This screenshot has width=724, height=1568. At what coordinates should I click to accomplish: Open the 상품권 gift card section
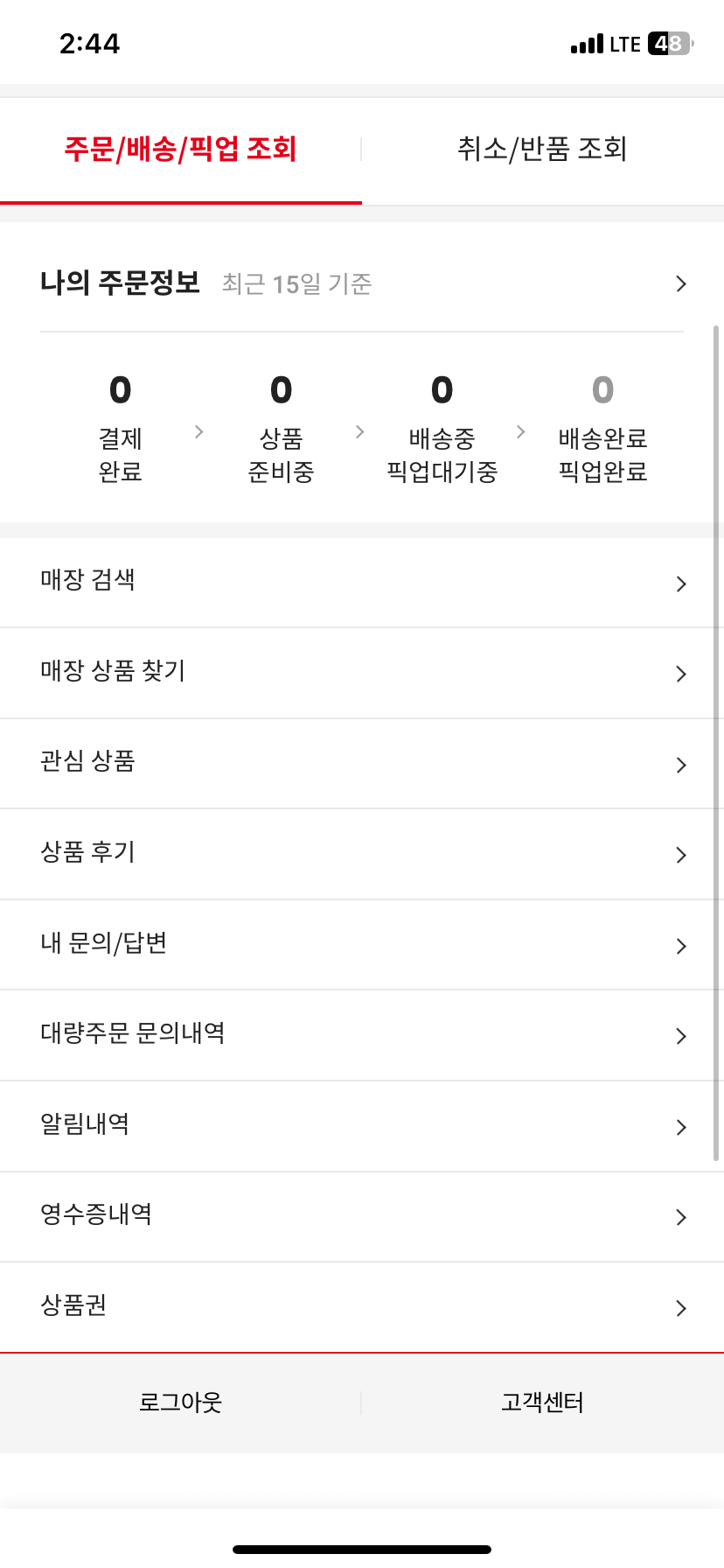tap(362, 1307)
